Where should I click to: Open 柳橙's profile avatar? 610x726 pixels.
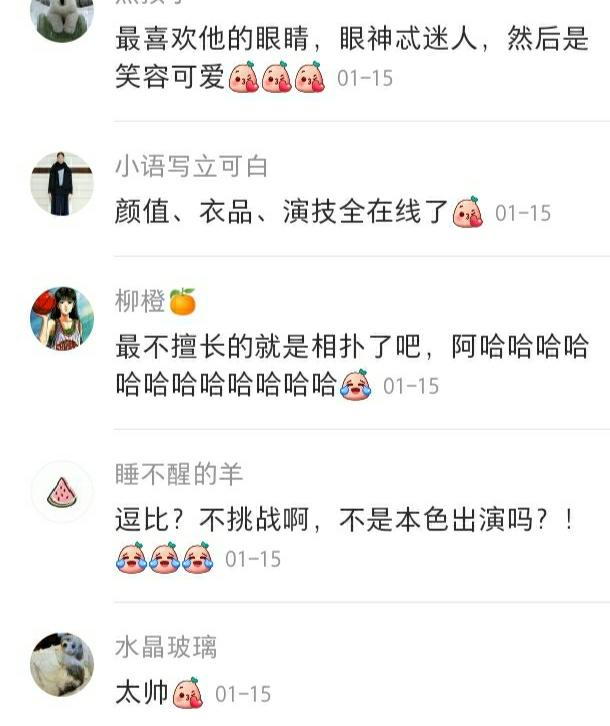pos(61,318)
